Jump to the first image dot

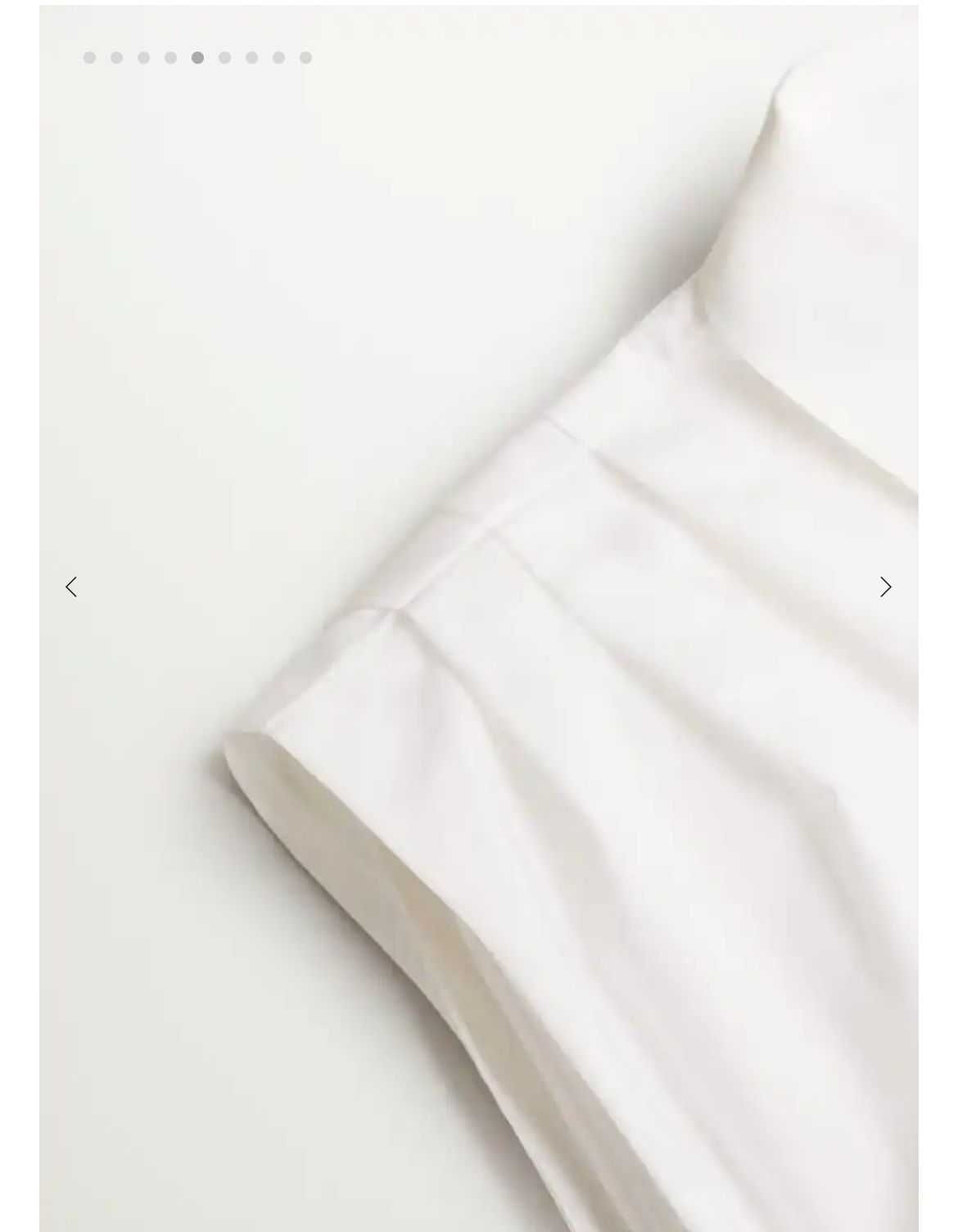coord(90,57)
